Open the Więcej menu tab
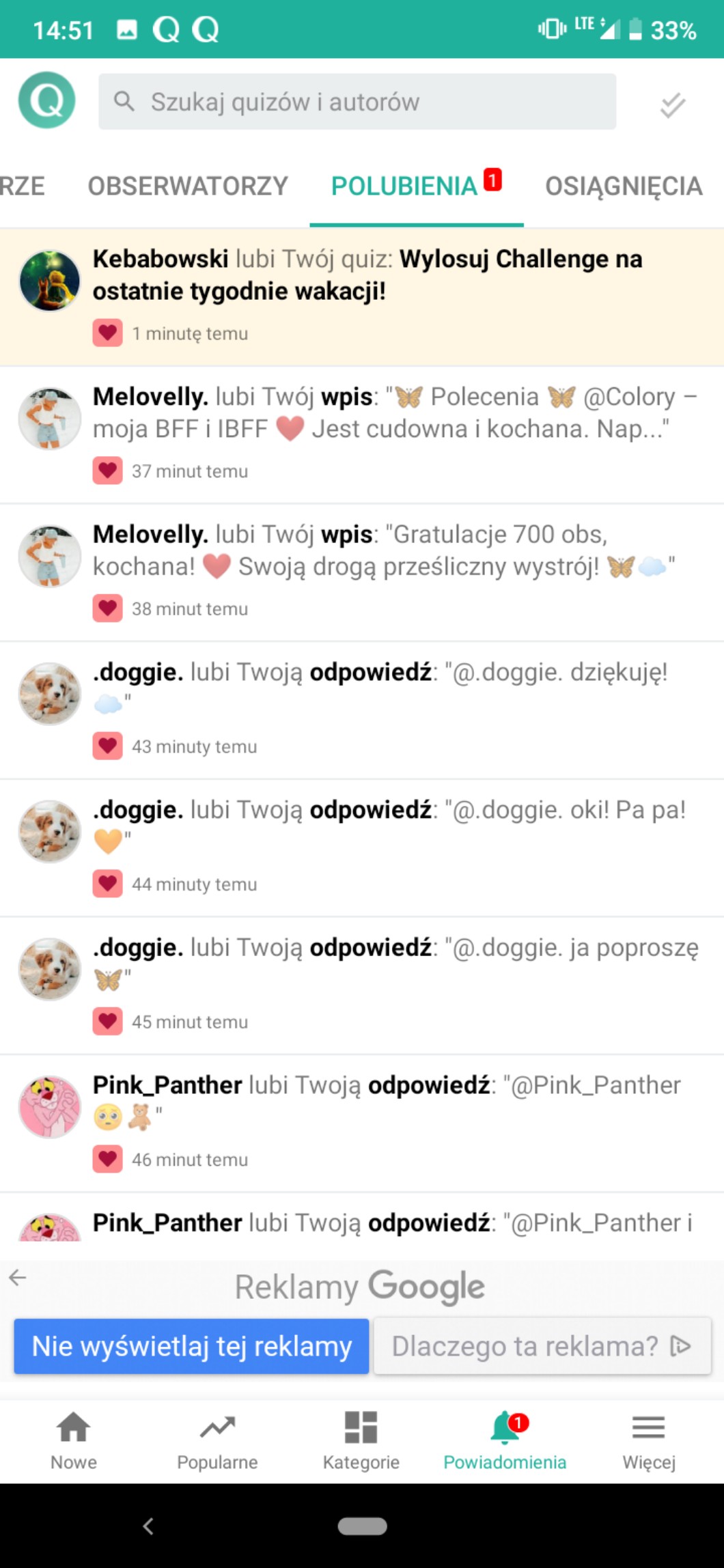Image resolution: width=724 pixels, height=1568 pixels. (x=648, y=1441)
